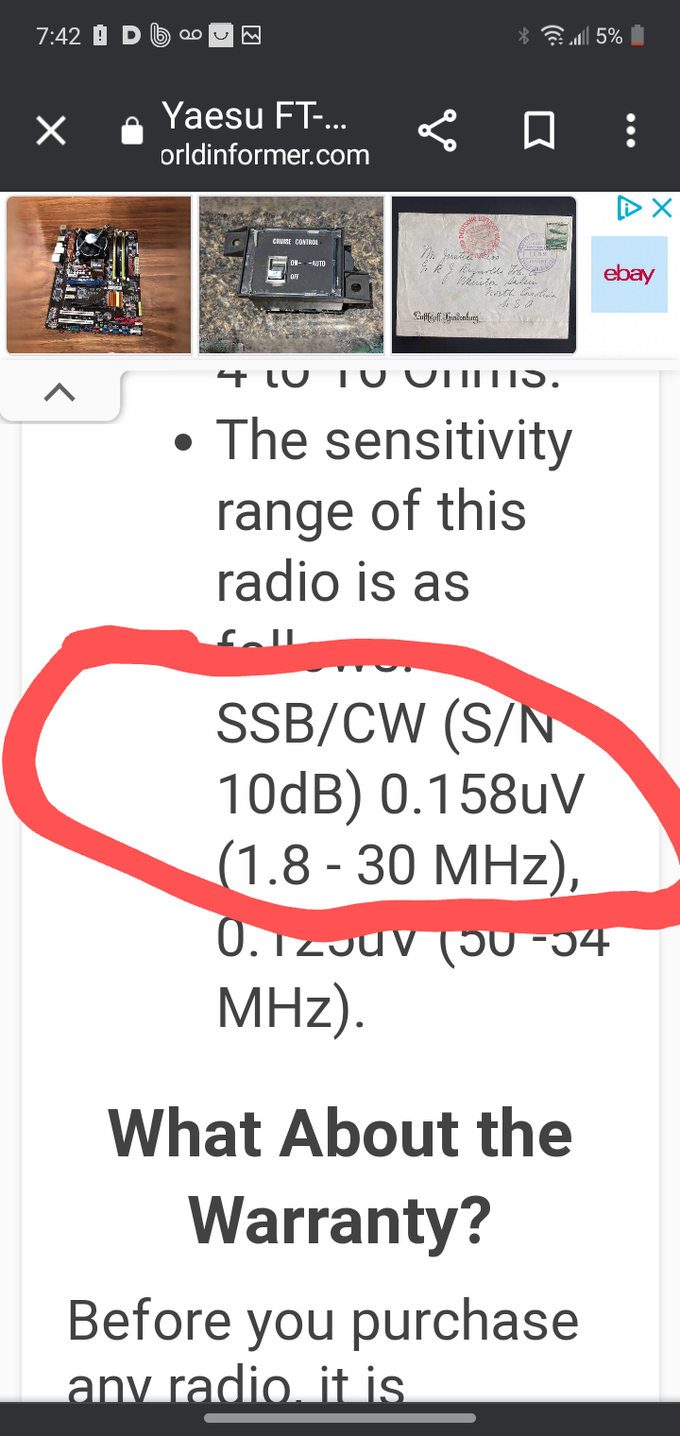Bookmark this page
Screen dimensions: 680x1436
tap(540, 131)
